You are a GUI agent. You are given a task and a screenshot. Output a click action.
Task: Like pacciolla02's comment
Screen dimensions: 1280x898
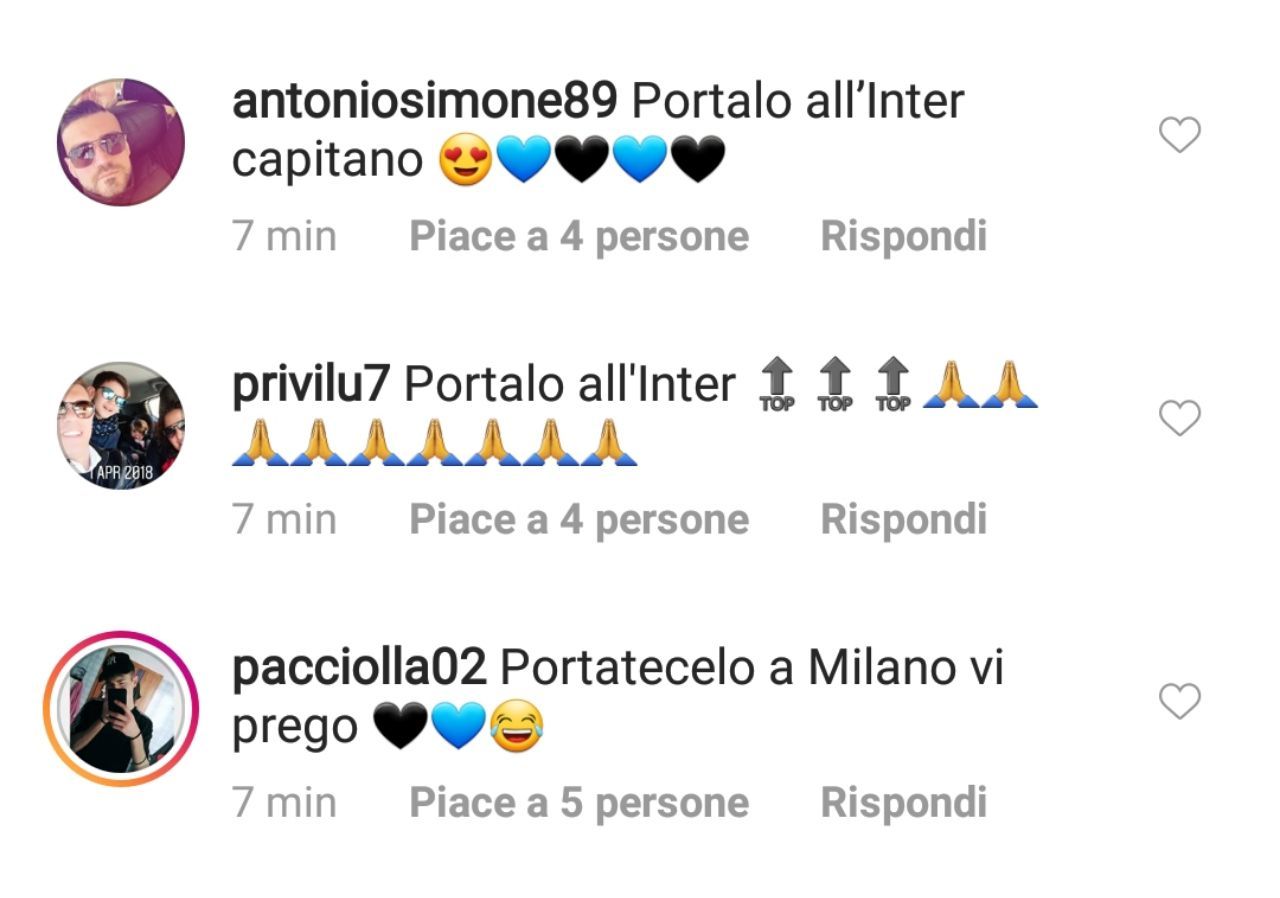pyautogui.click(x=1179, y=701)
